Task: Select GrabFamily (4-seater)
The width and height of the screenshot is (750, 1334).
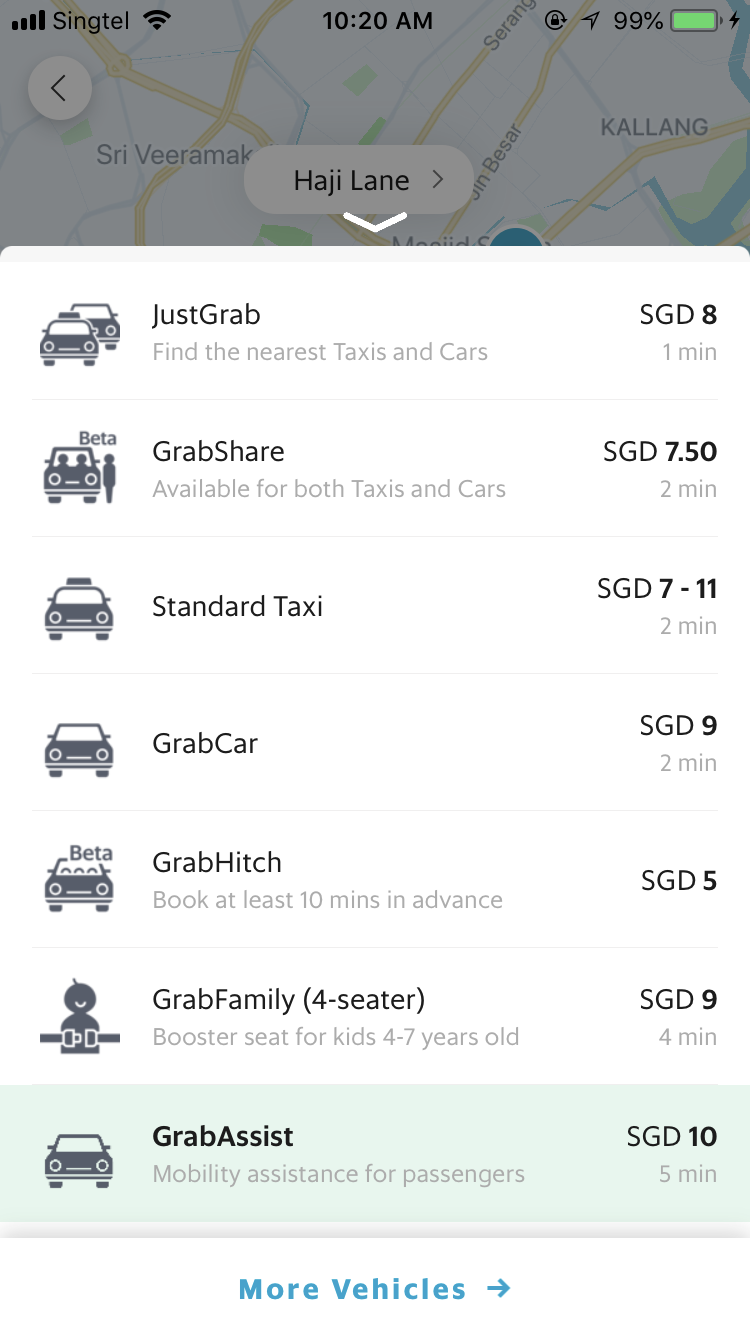Action: click(375, 1017)
